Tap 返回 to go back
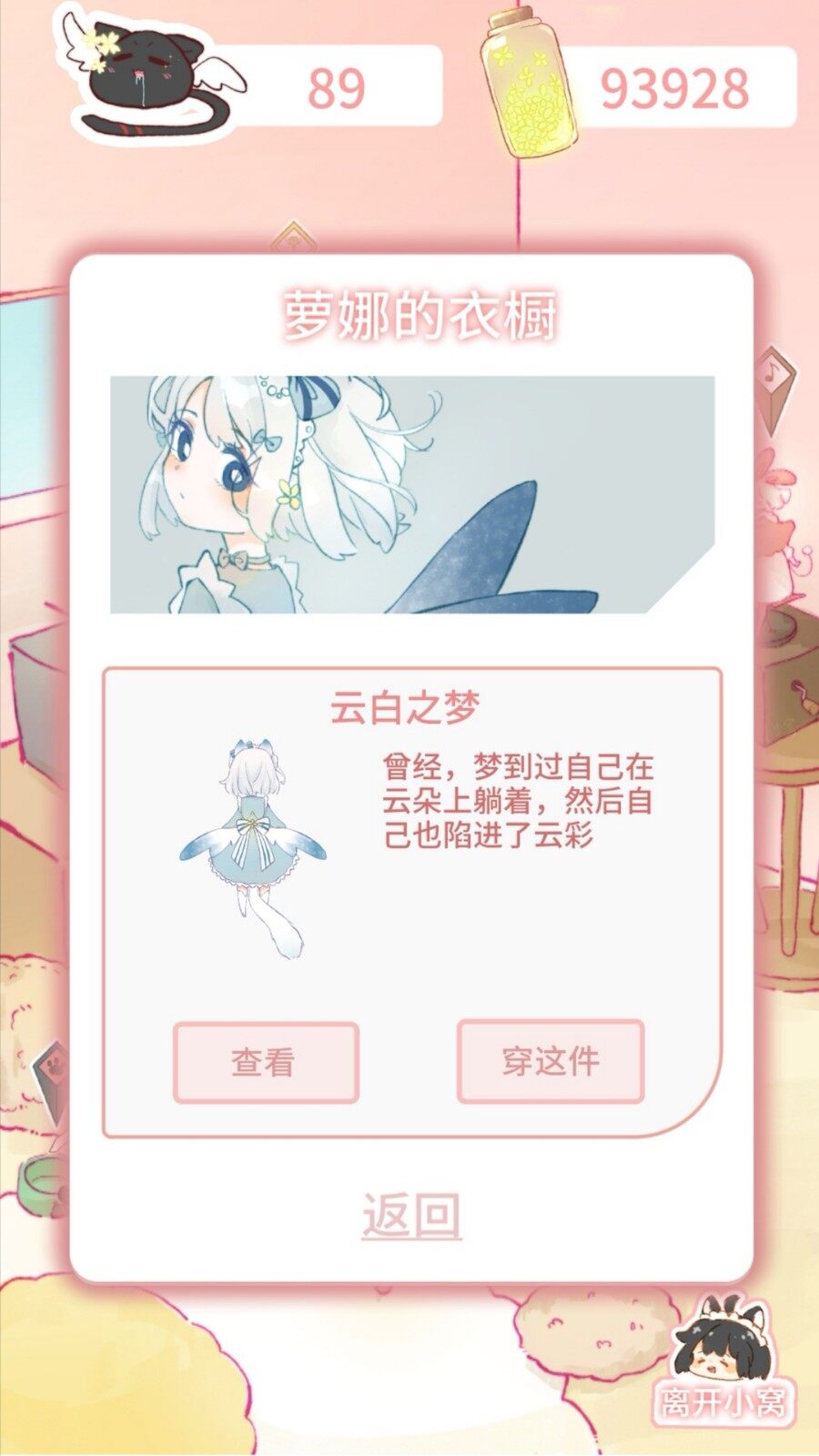Screen dimensions: 819x1456 [x=411, y=1215]
